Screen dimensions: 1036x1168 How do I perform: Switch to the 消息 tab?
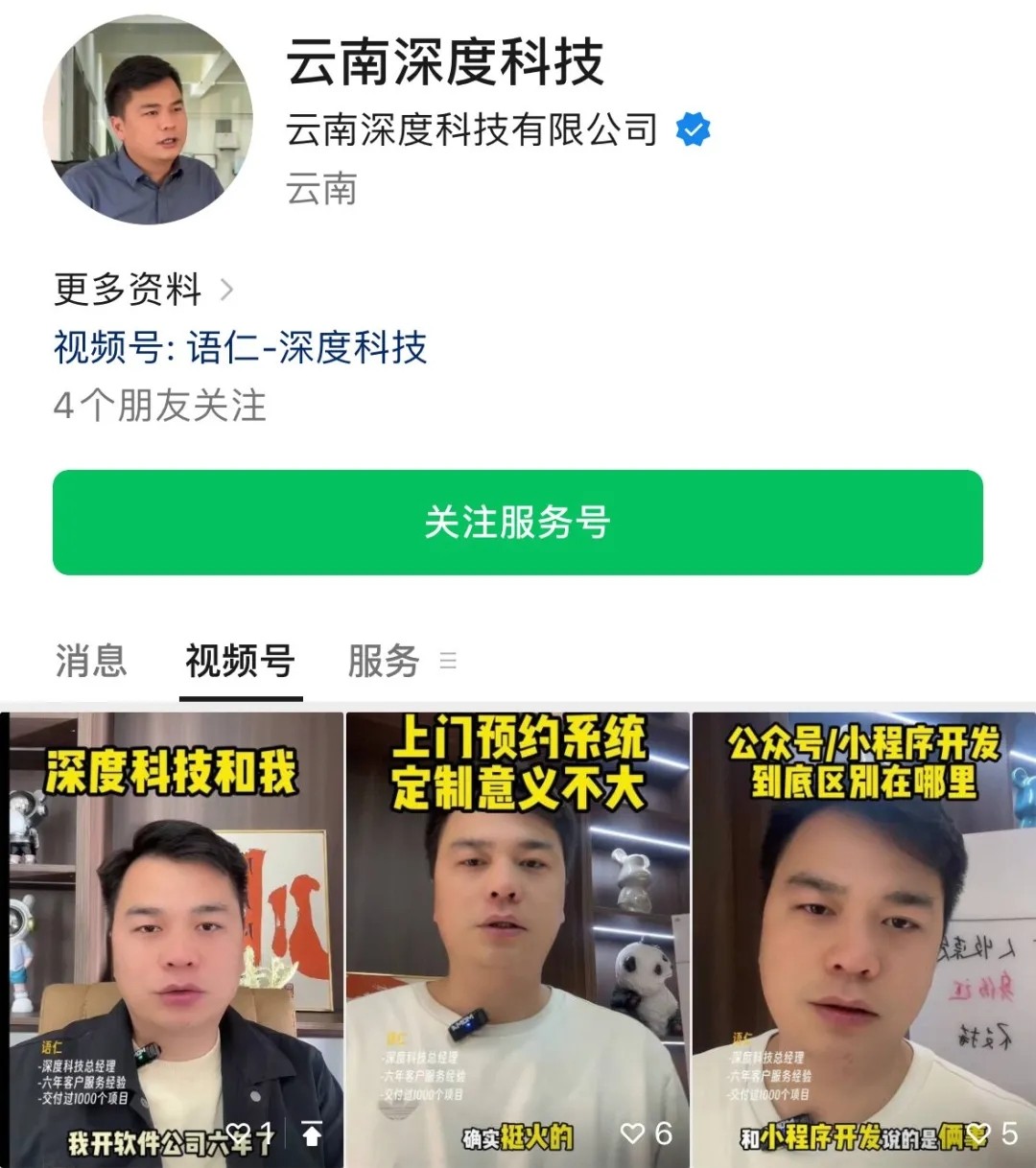point(91,660)
